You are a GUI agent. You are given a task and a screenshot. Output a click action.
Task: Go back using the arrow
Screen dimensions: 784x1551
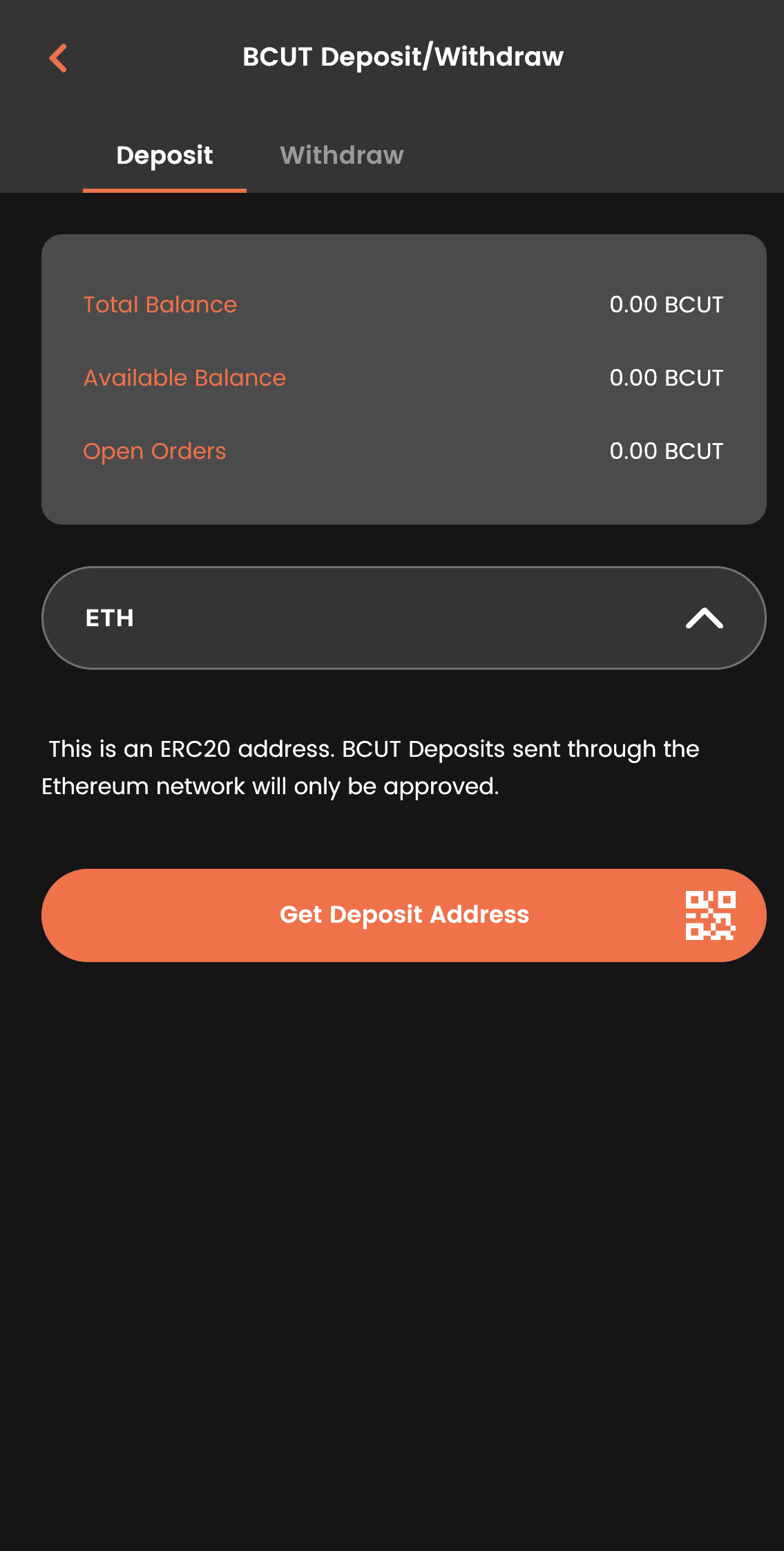(58, 58)
